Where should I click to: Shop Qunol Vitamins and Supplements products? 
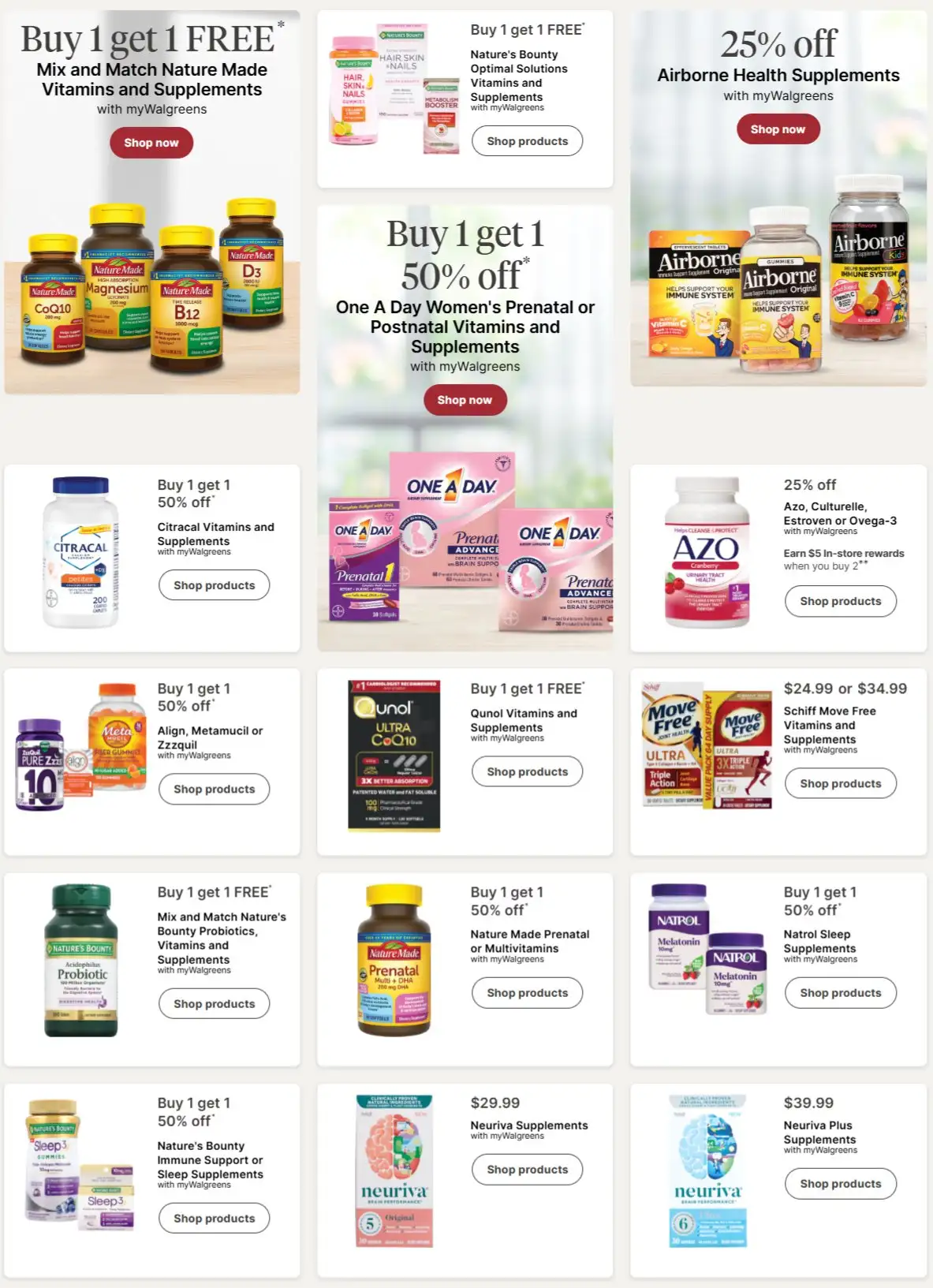point(527,771)
